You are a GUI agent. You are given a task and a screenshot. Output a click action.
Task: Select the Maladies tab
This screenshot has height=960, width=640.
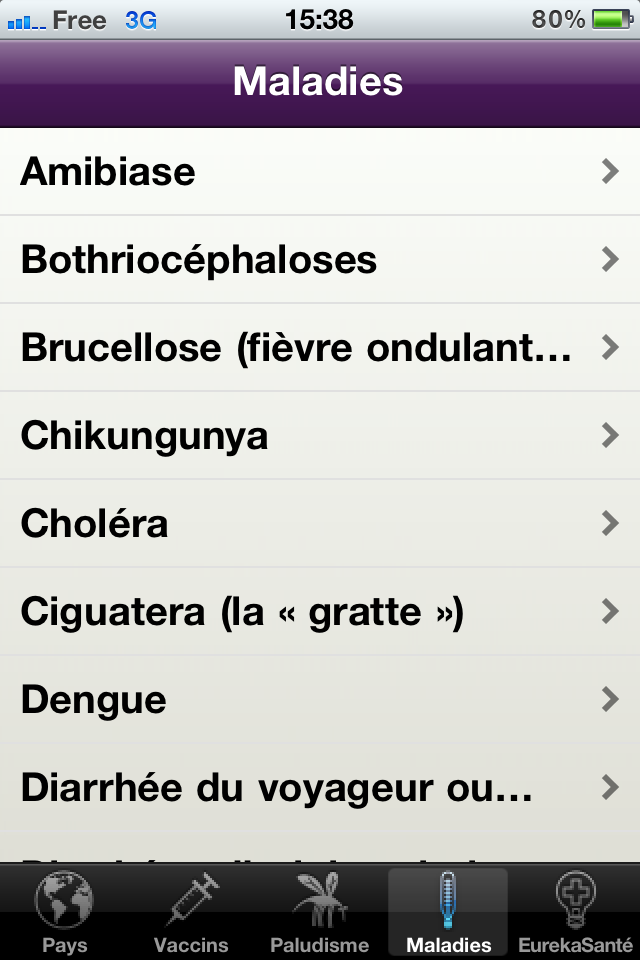(x=448, y=912)
